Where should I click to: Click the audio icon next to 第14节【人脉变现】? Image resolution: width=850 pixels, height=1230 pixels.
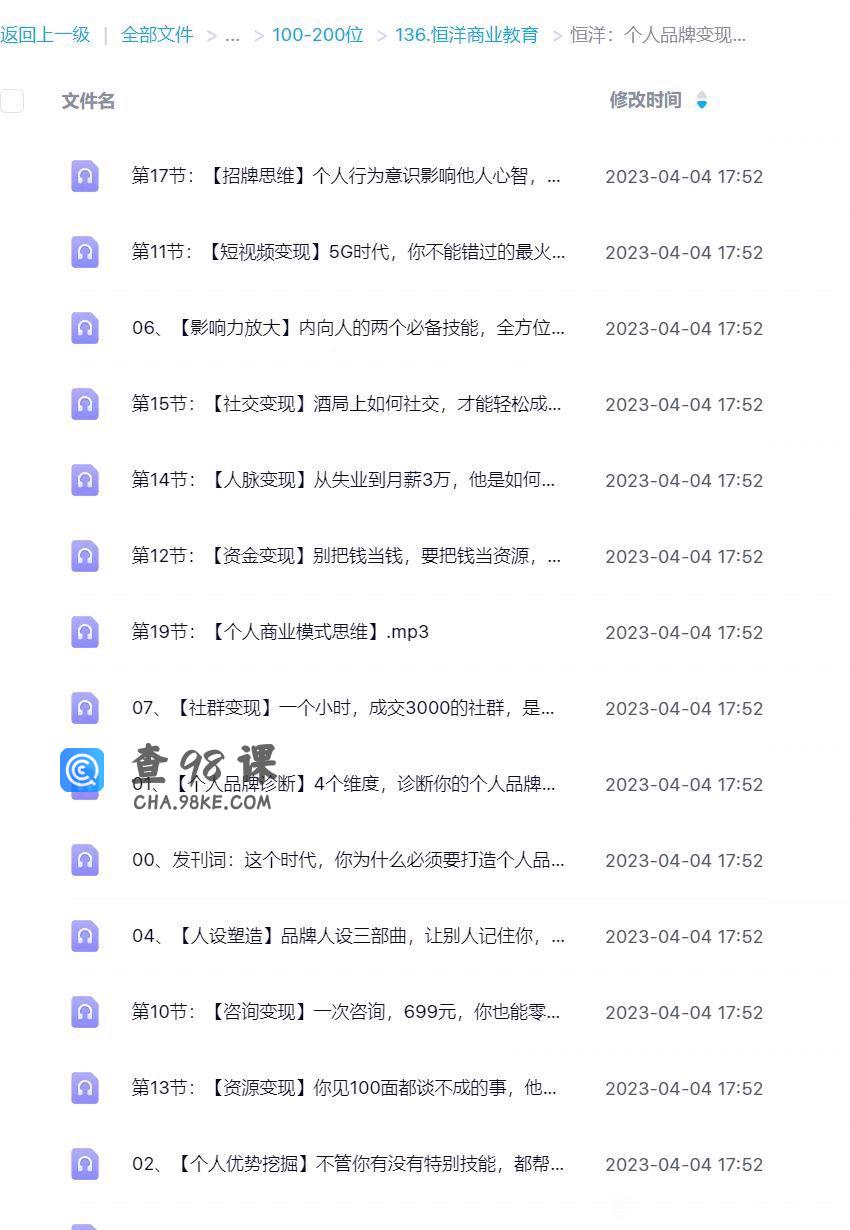pyautogui.click(x=85, y=480)
